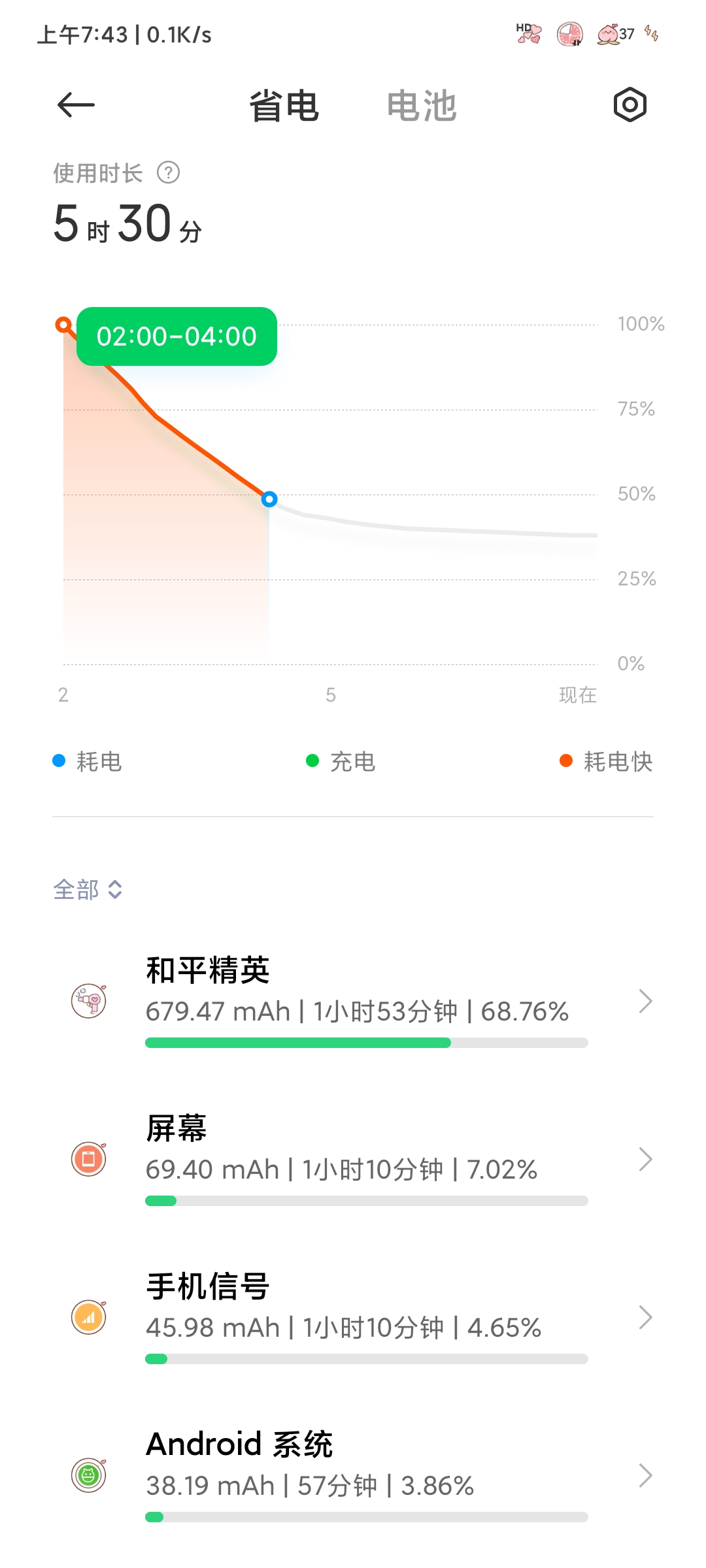Viewport: 706px width, 1568px height.
Task: Select the 省电 tab
Action: tap(284, 106)
